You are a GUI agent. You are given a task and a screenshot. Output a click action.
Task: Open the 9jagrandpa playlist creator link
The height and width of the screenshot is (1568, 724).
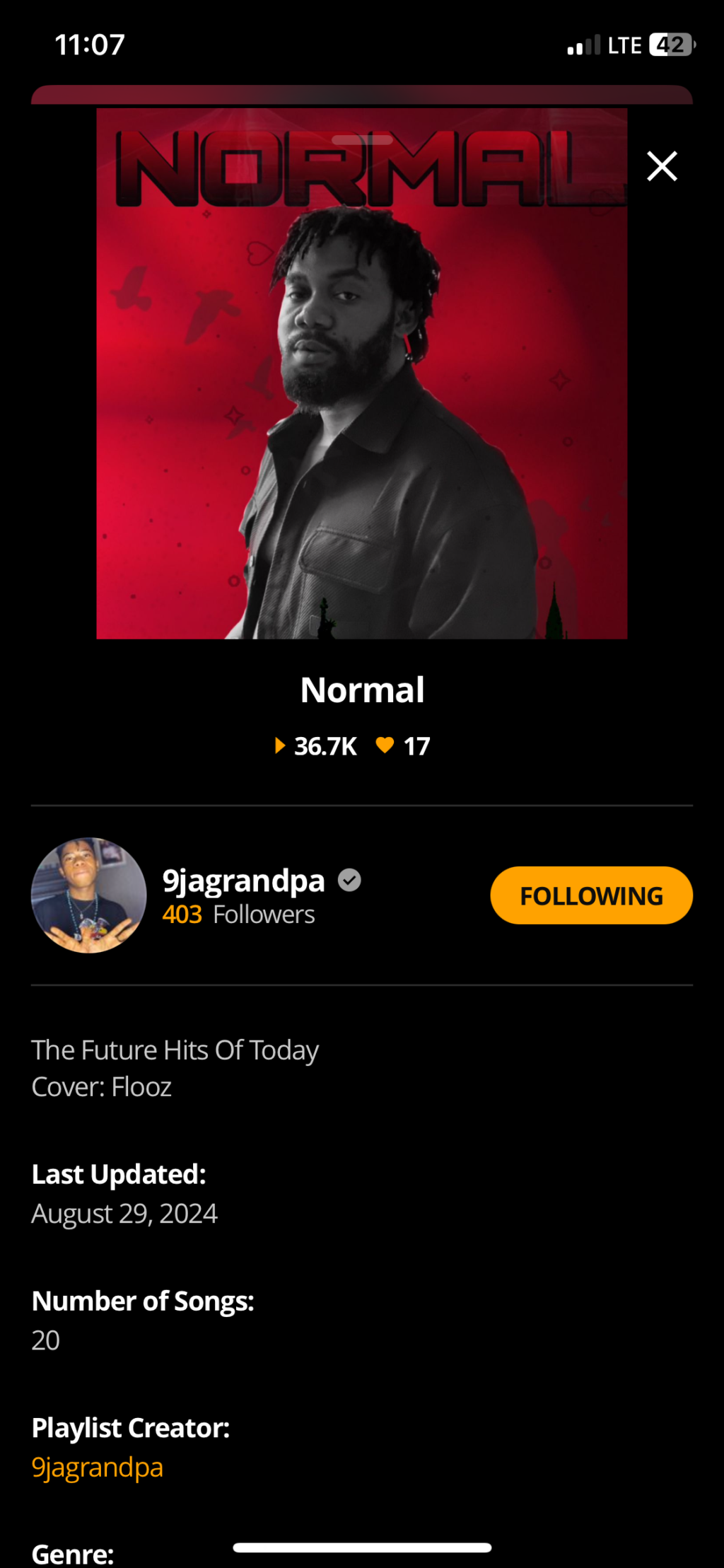pyautogui.click(x=98, y=1467)
